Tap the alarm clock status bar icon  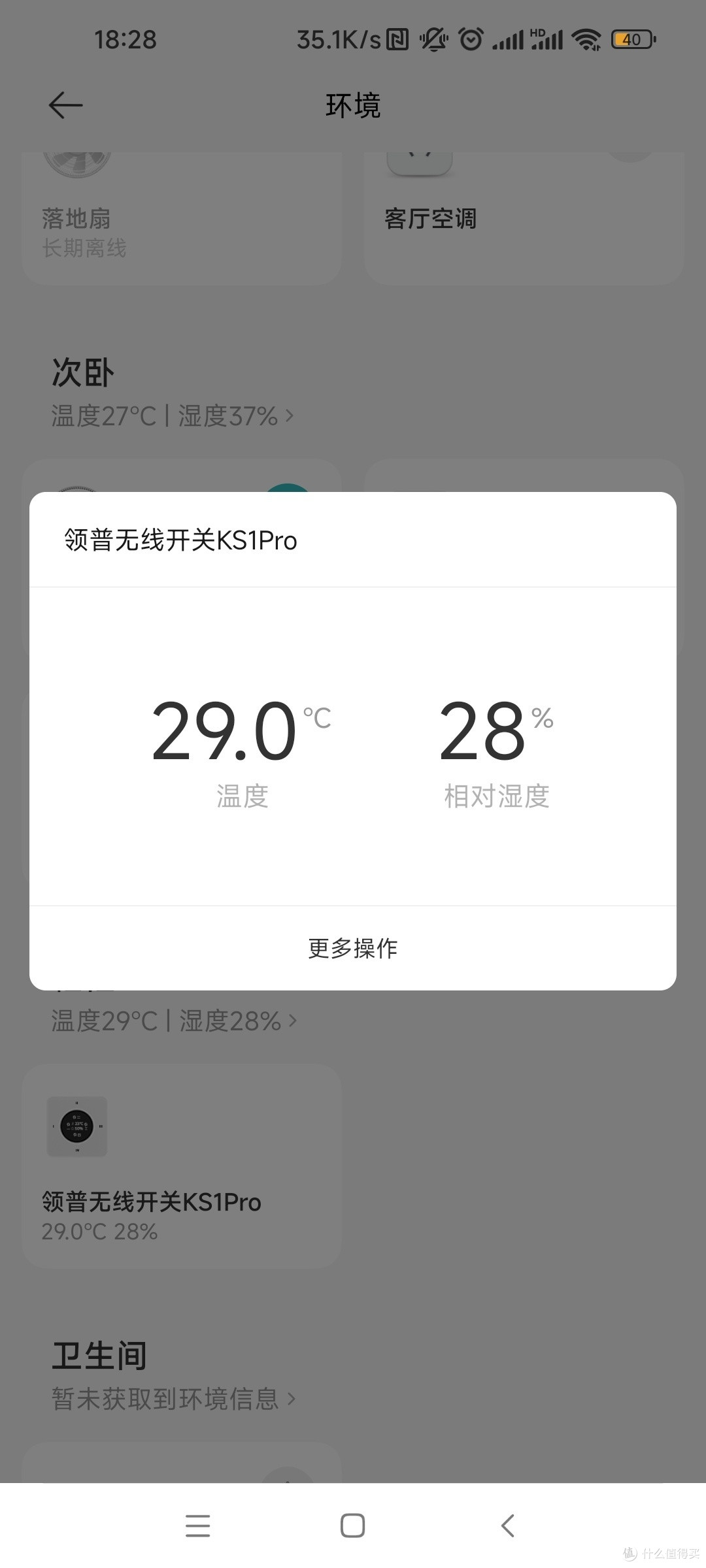tap(472, 39)
